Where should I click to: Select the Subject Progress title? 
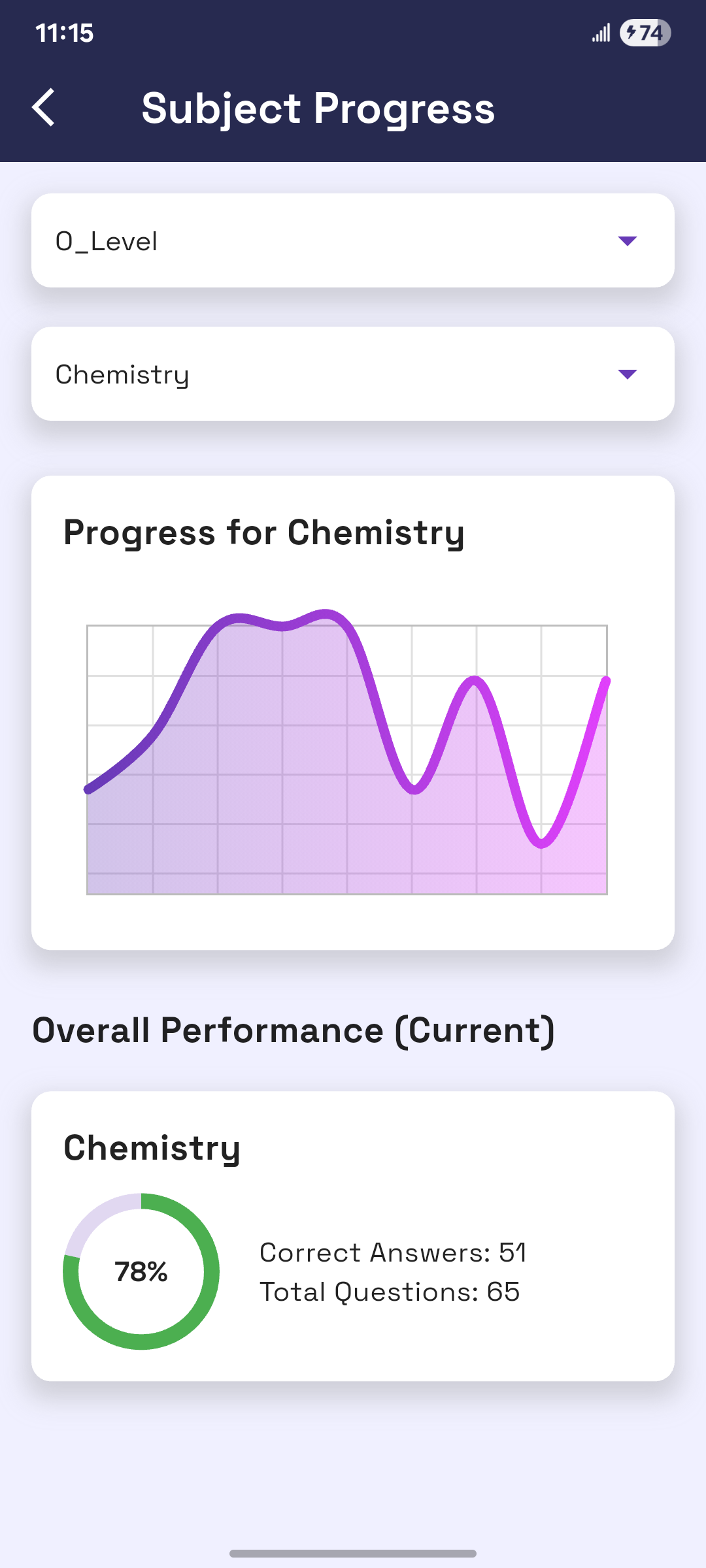tap(318, 108)
